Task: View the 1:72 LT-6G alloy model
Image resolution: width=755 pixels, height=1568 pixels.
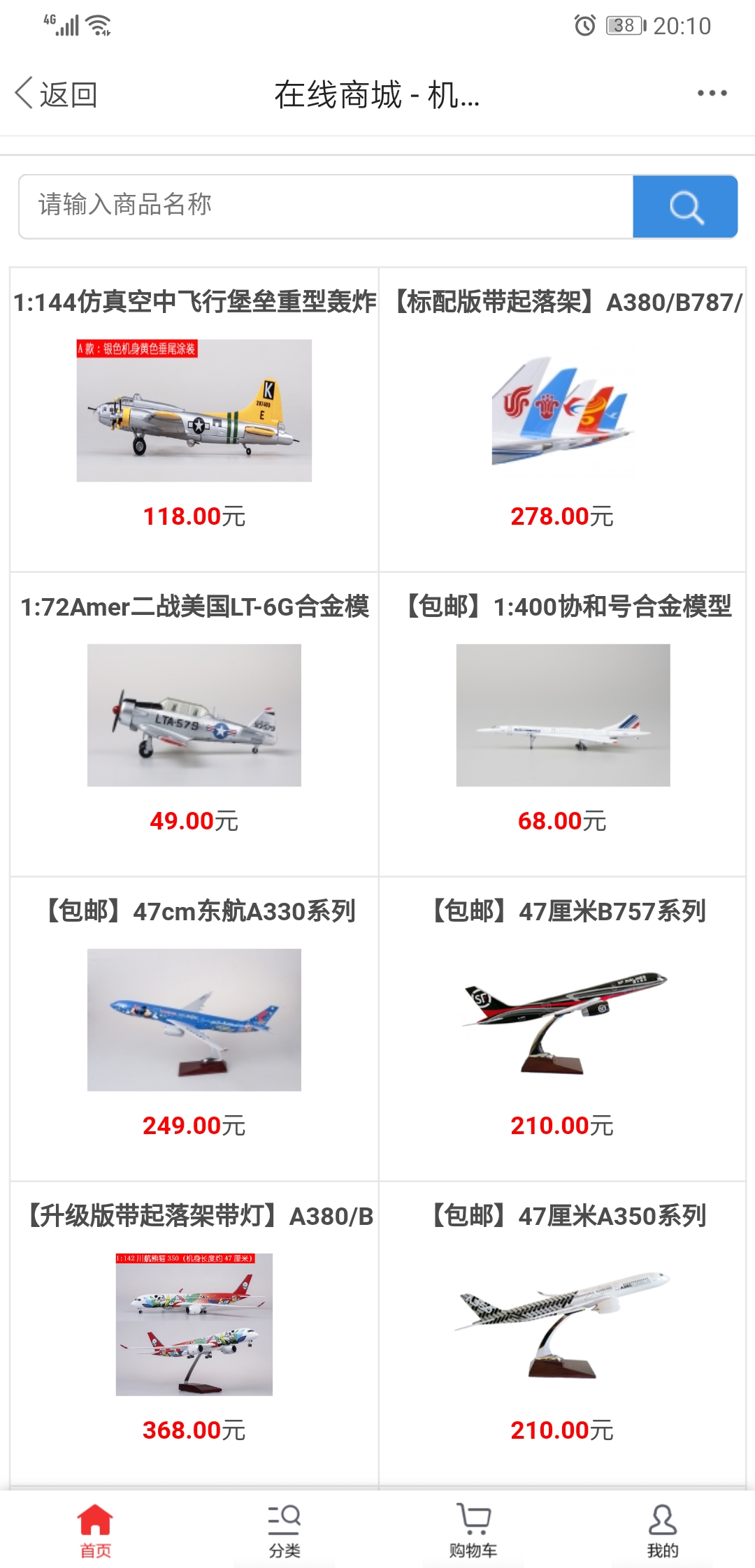Action: coord(194,716)
